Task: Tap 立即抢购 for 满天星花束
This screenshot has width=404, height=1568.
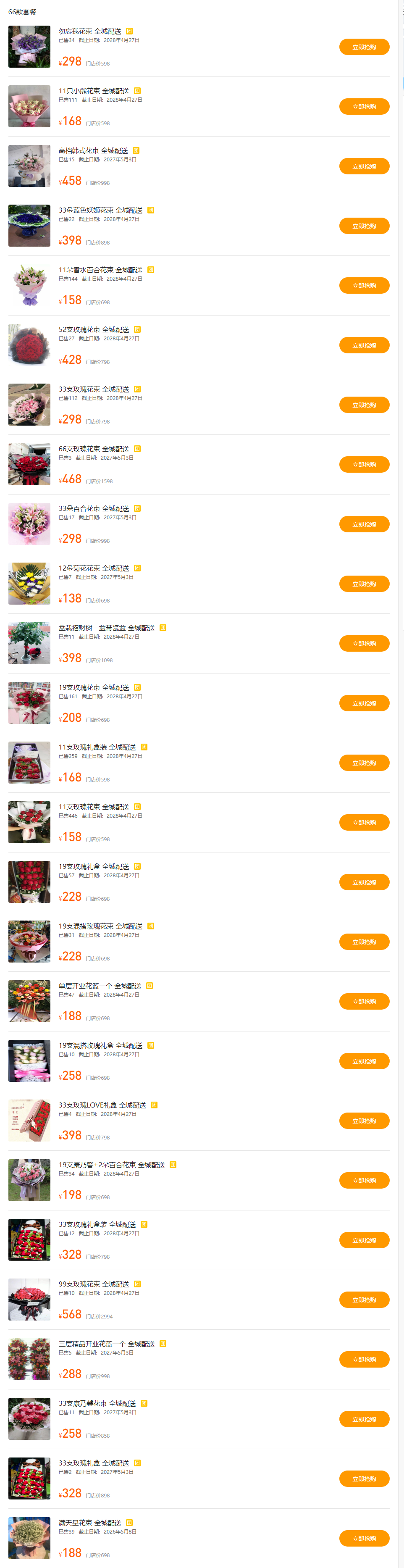Action: 364,1538
